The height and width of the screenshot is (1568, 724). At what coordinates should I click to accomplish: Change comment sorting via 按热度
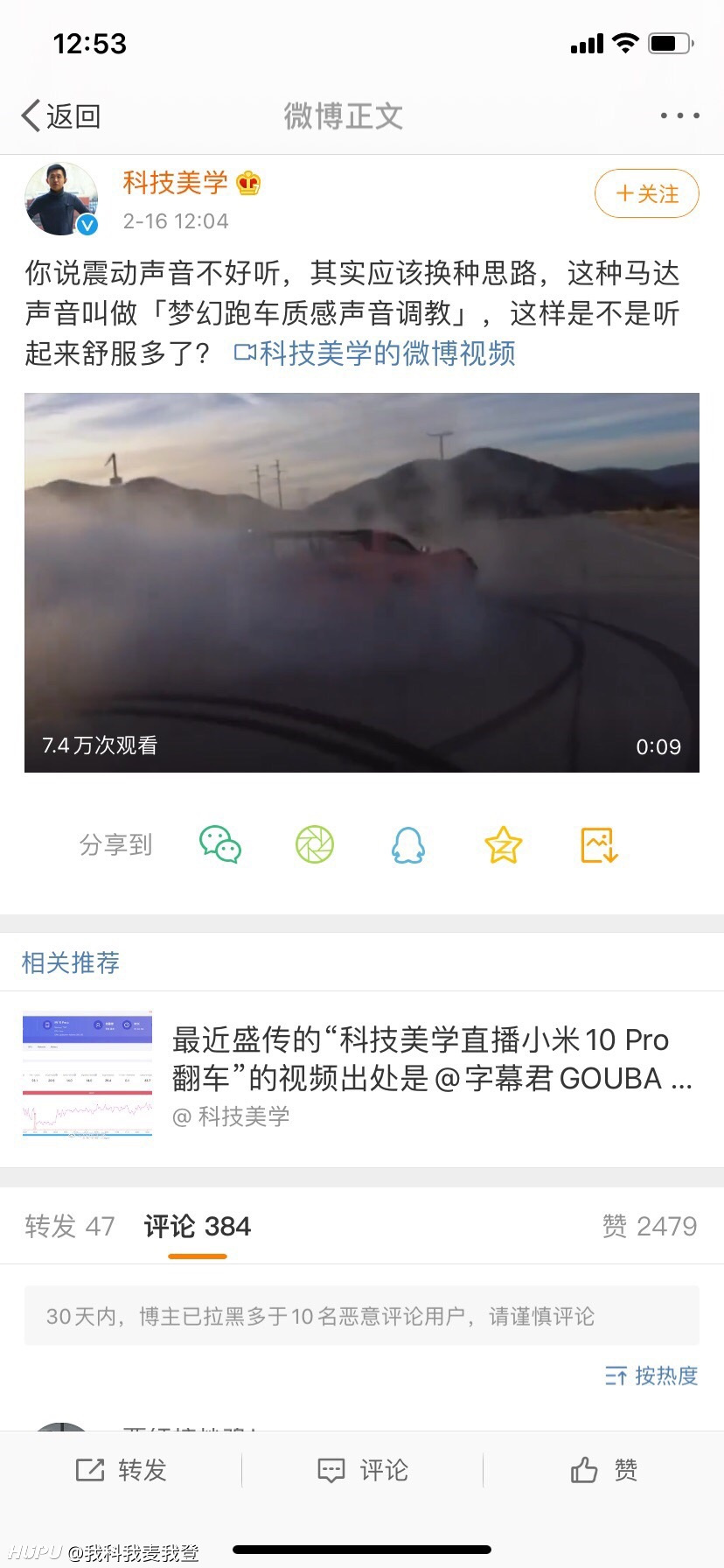point(651,1375)
